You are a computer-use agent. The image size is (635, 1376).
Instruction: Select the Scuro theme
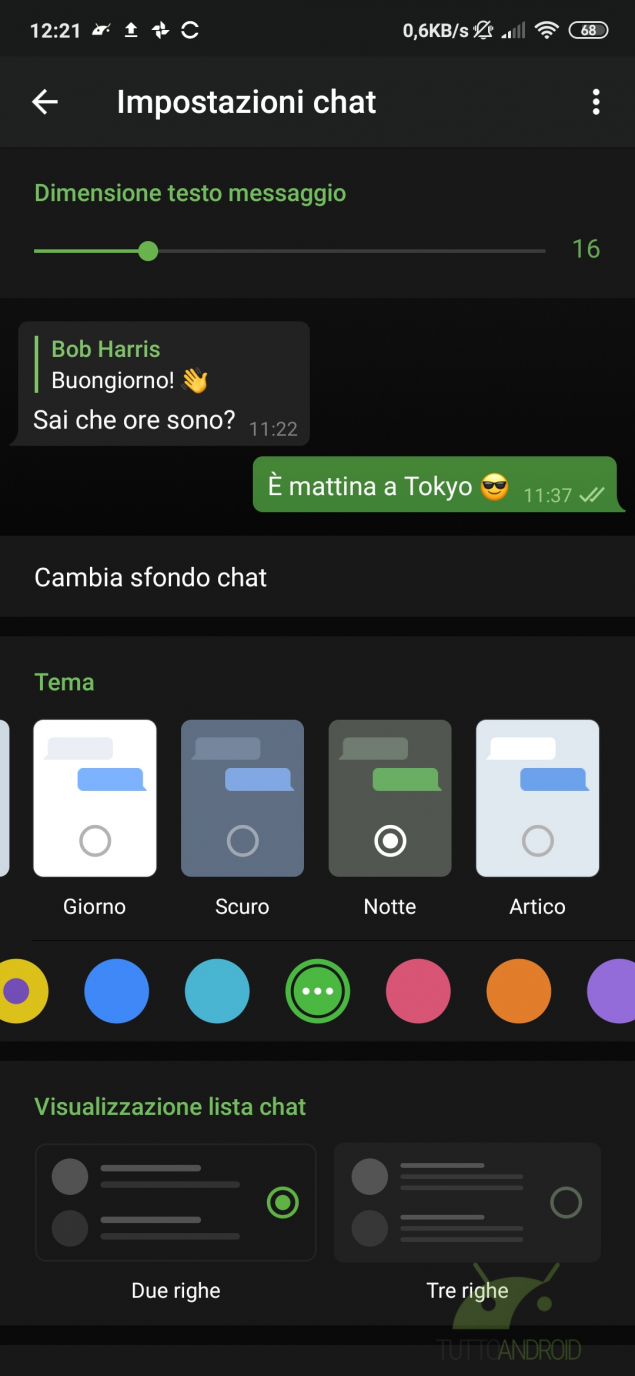click(x=242, y=798)
